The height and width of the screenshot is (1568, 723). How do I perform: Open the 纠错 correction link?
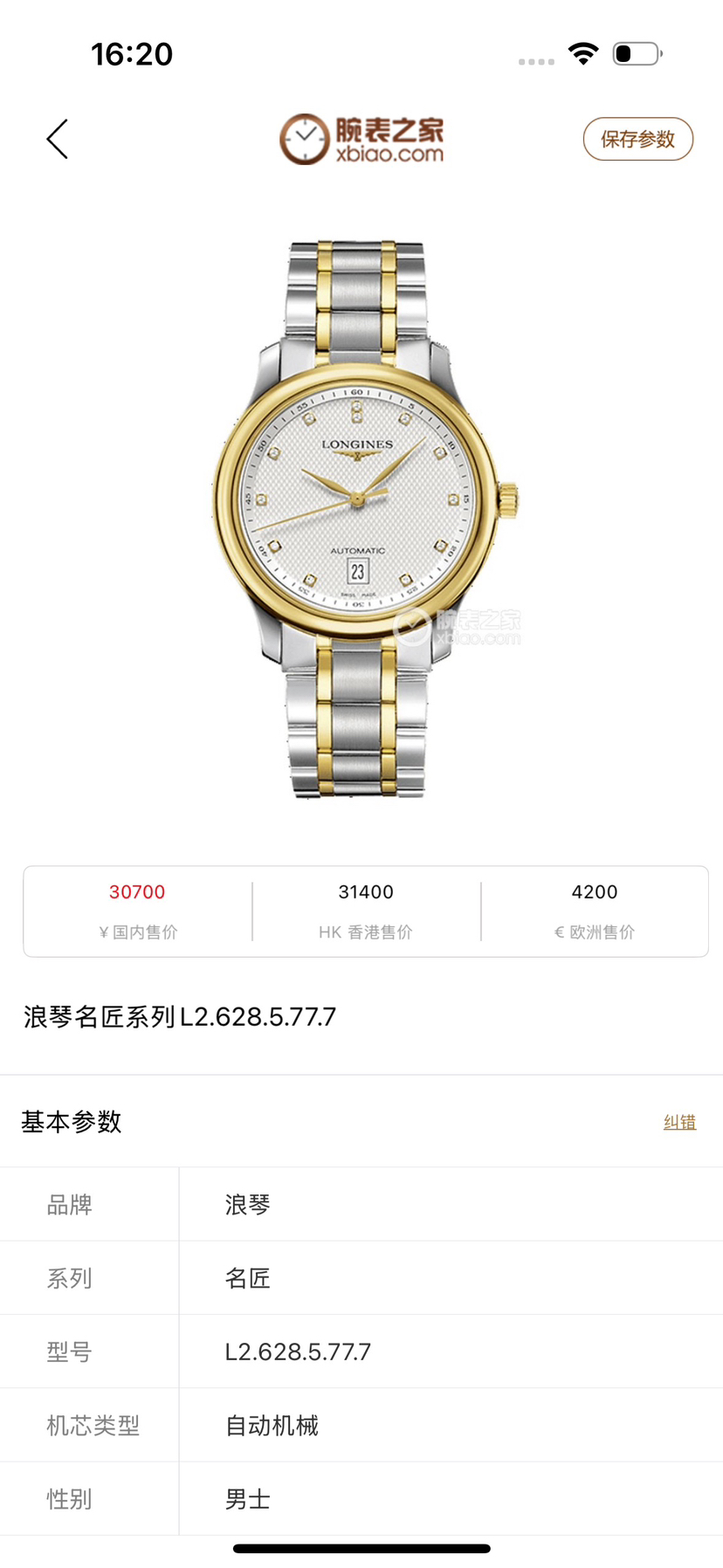[x=678, y=1122]
